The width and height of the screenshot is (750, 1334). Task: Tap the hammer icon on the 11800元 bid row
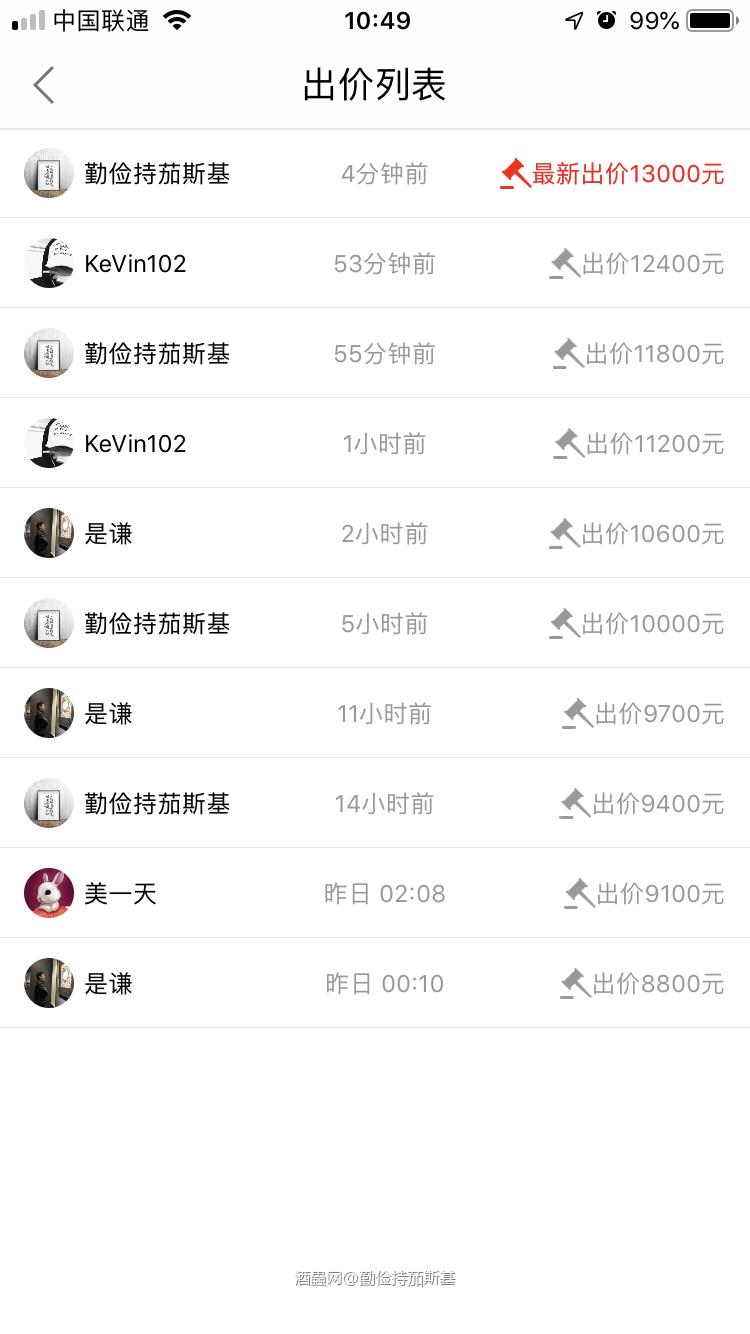(x=566, y=353)
